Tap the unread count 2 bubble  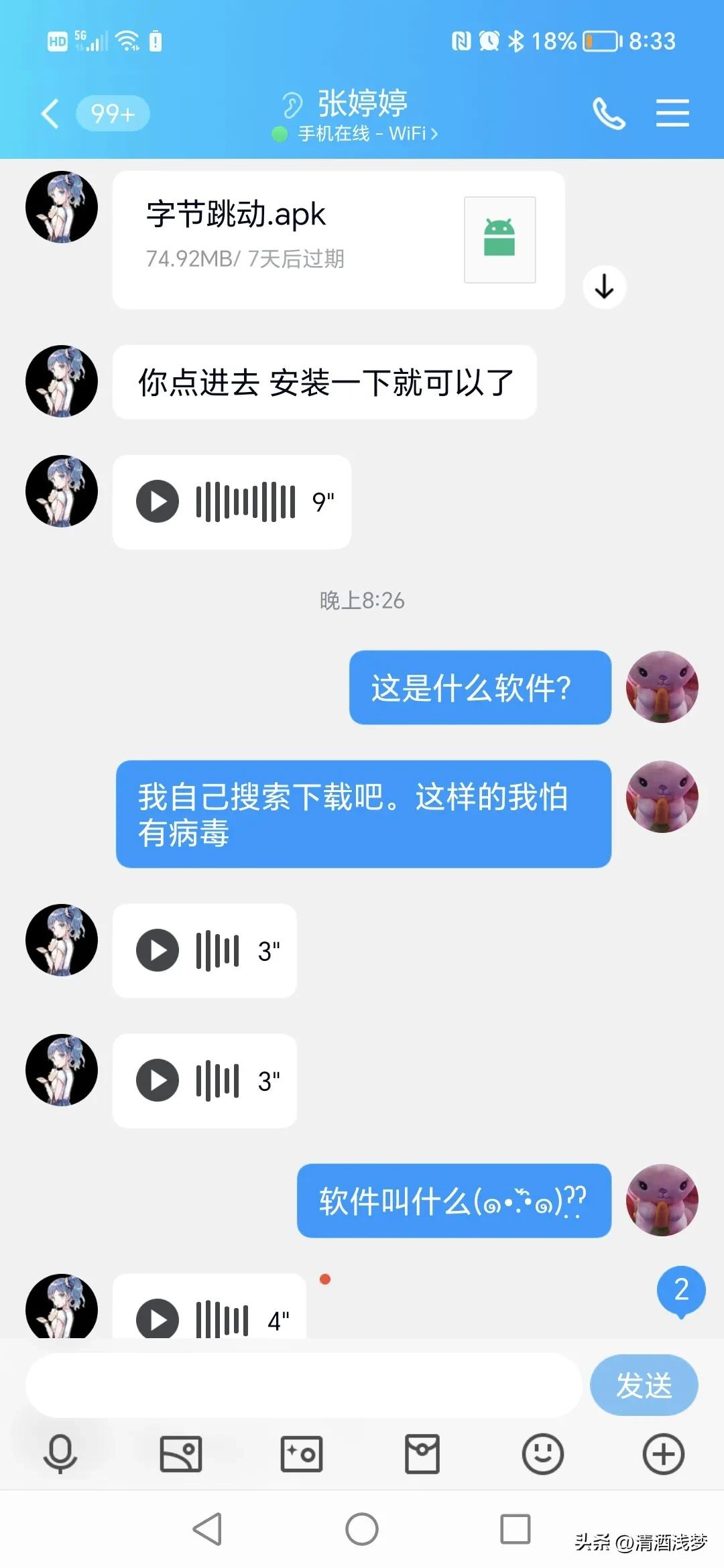point(680,1290)
